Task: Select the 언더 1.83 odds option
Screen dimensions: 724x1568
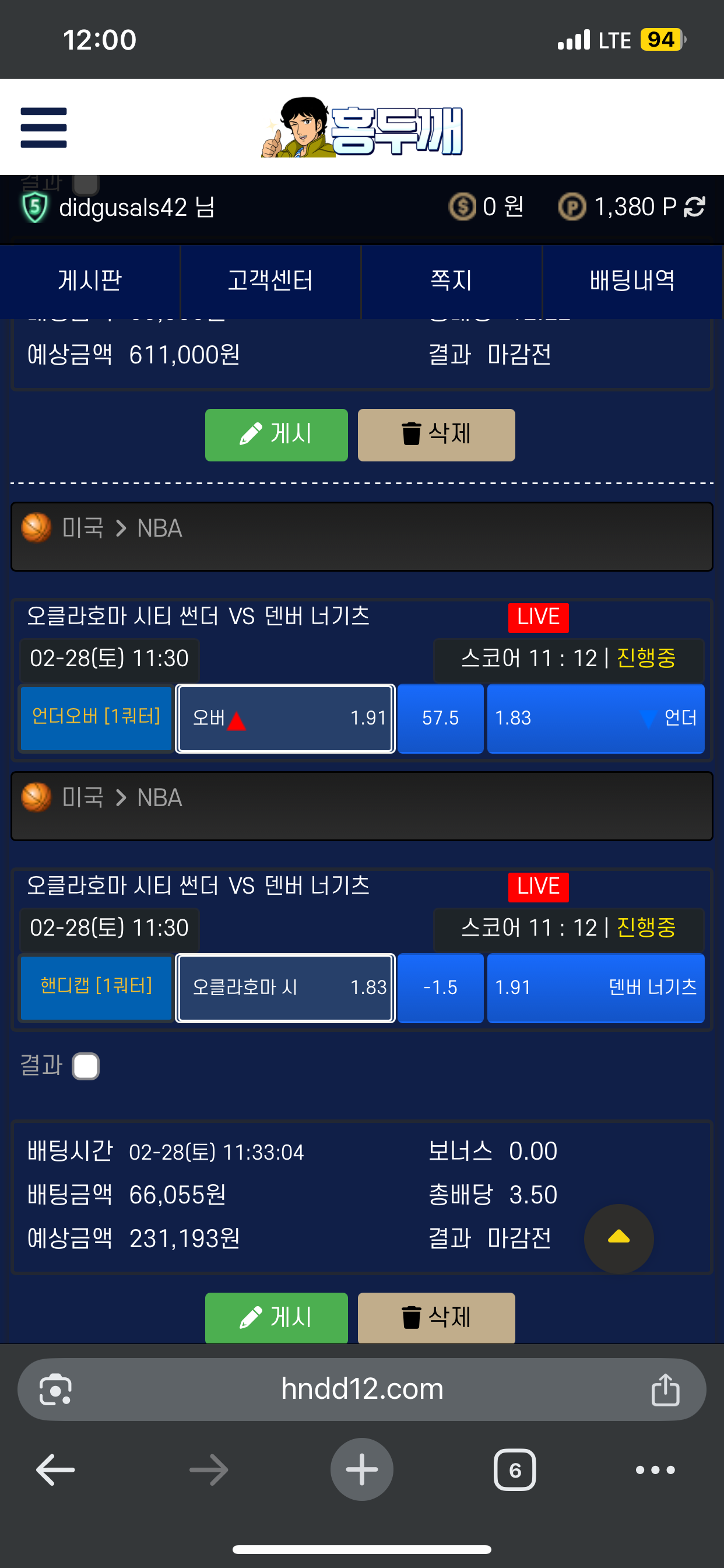Action: (x=595, y=718)
